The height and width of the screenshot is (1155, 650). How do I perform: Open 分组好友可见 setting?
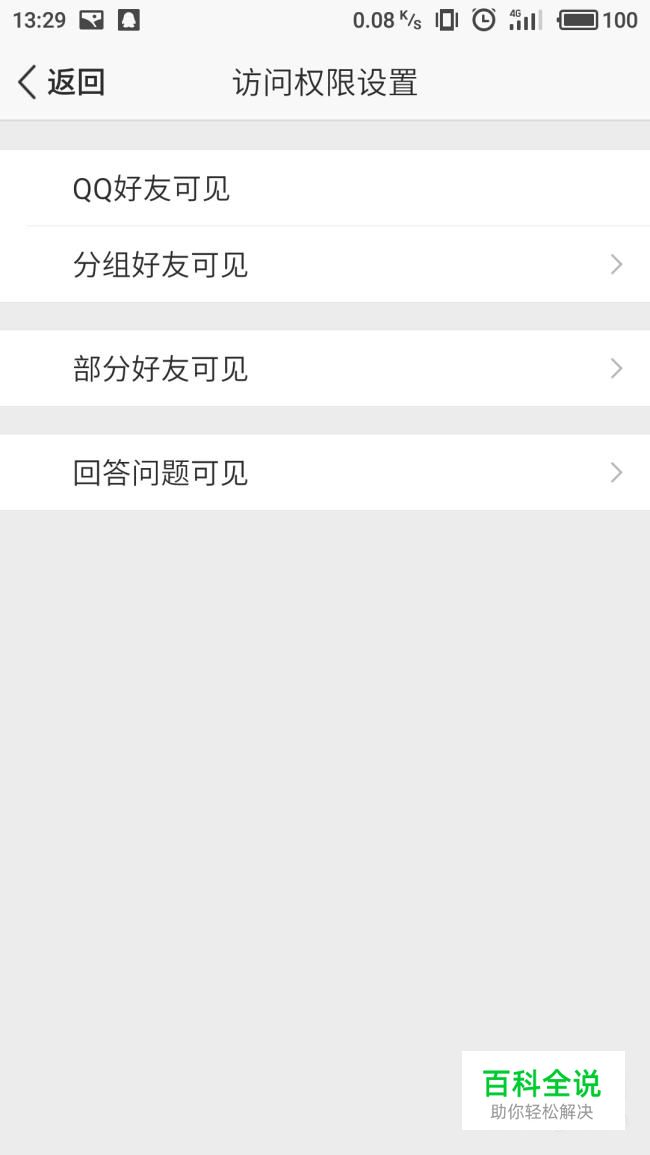point(325,264)
